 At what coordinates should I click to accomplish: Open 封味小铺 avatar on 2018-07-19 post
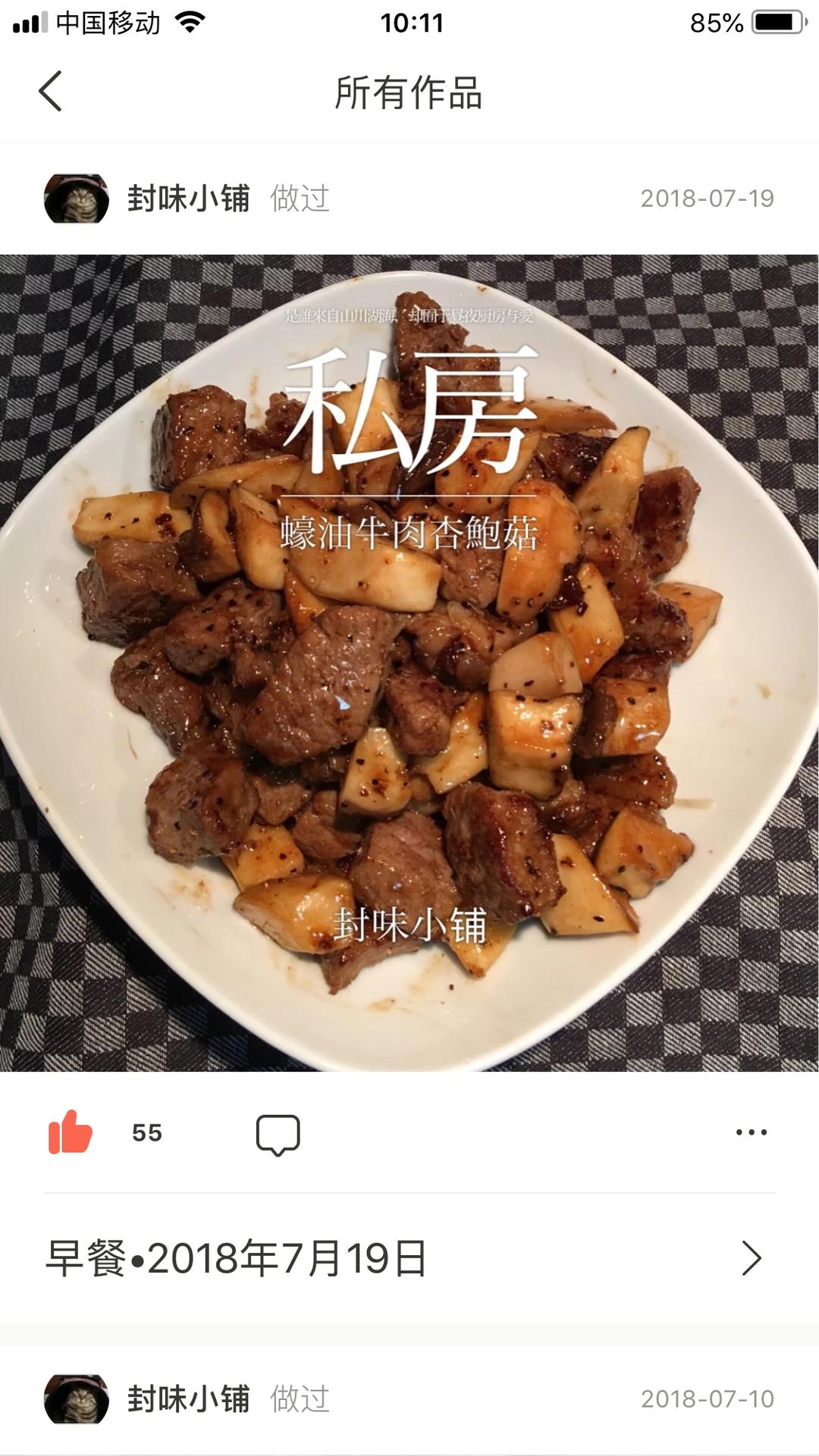[76, 199]
